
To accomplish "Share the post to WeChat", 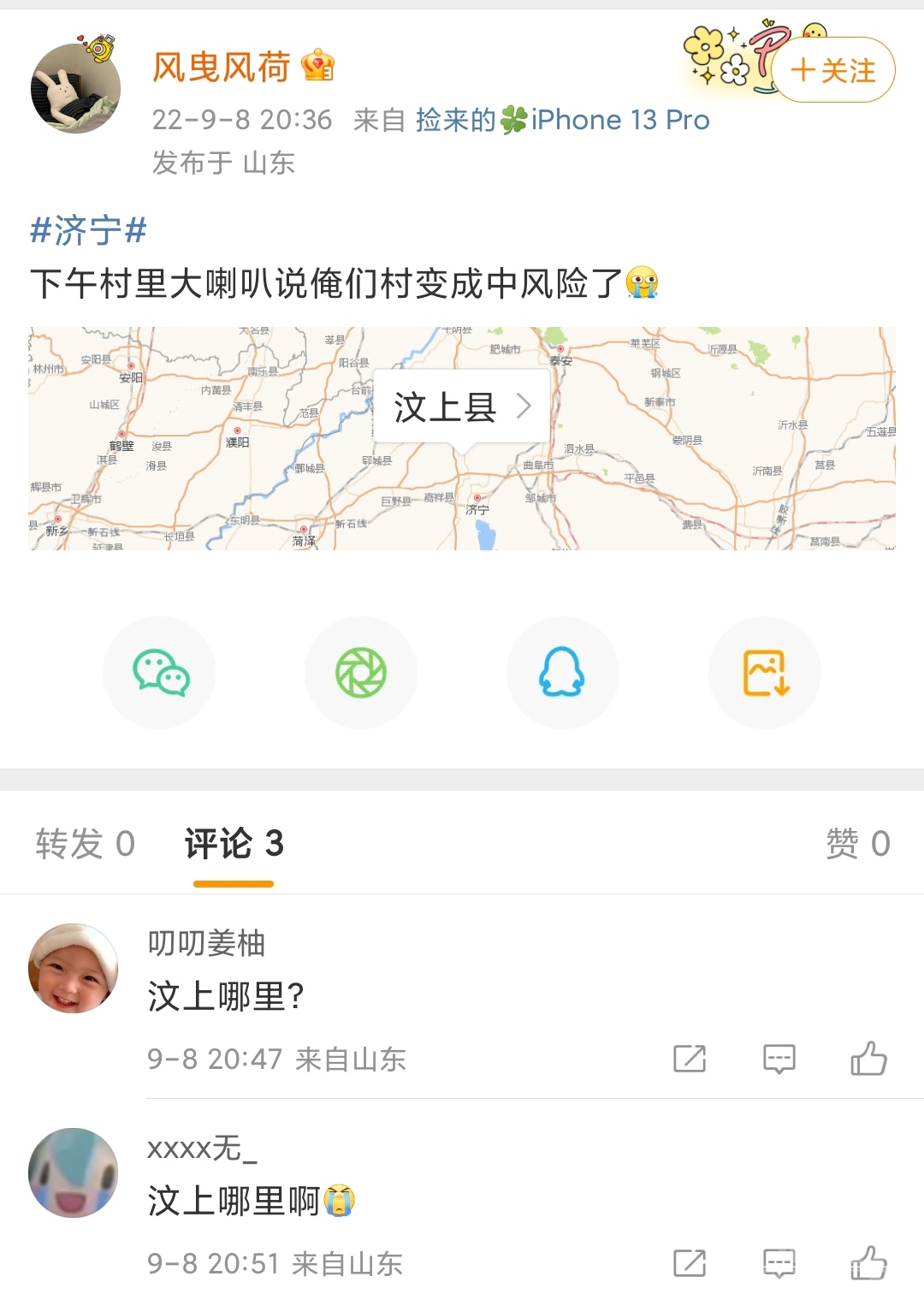I will (160, 673).
